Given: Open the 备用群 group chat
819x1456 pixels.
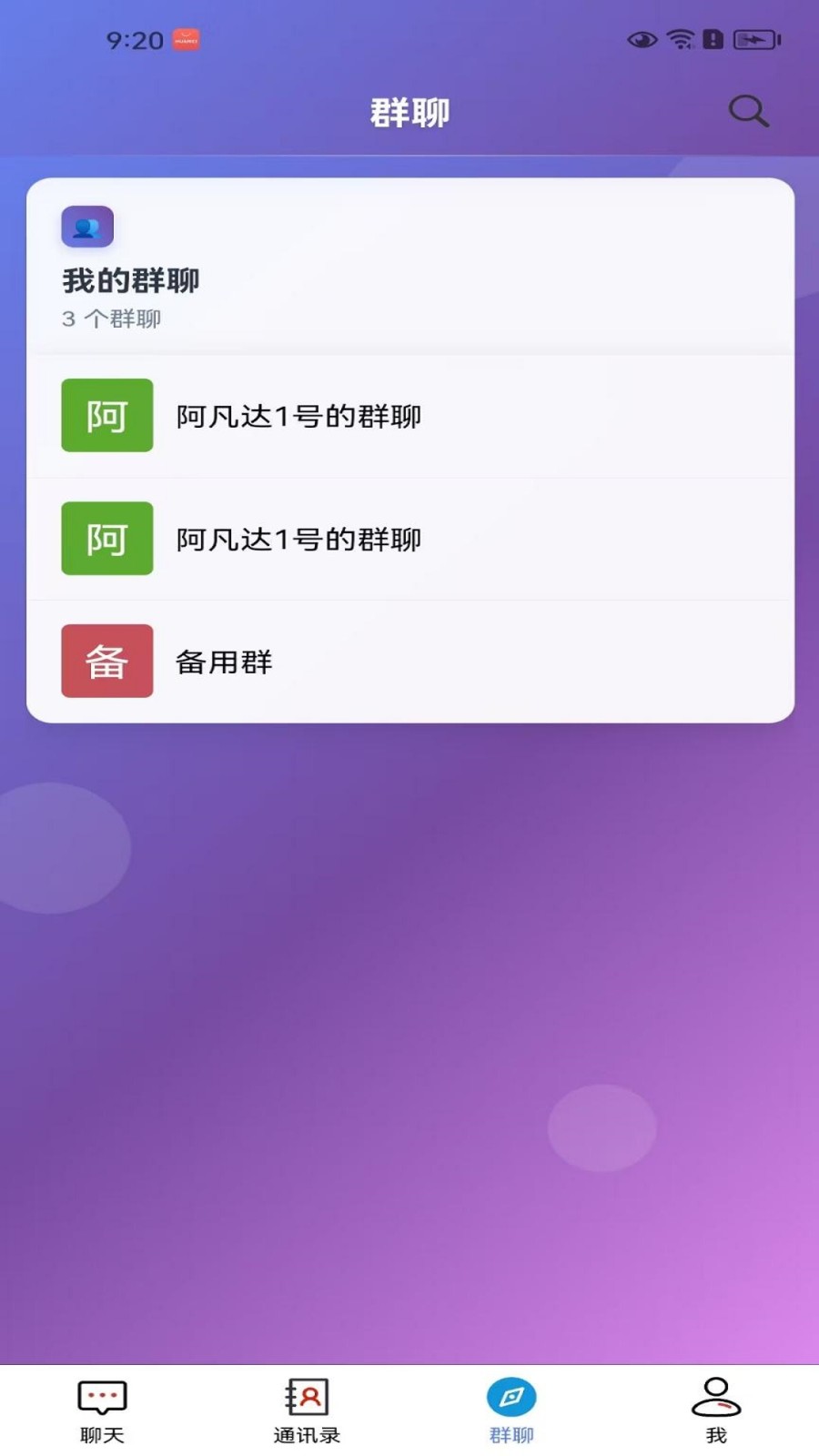Looking at the screenshot, I should [x=409, y=662].
